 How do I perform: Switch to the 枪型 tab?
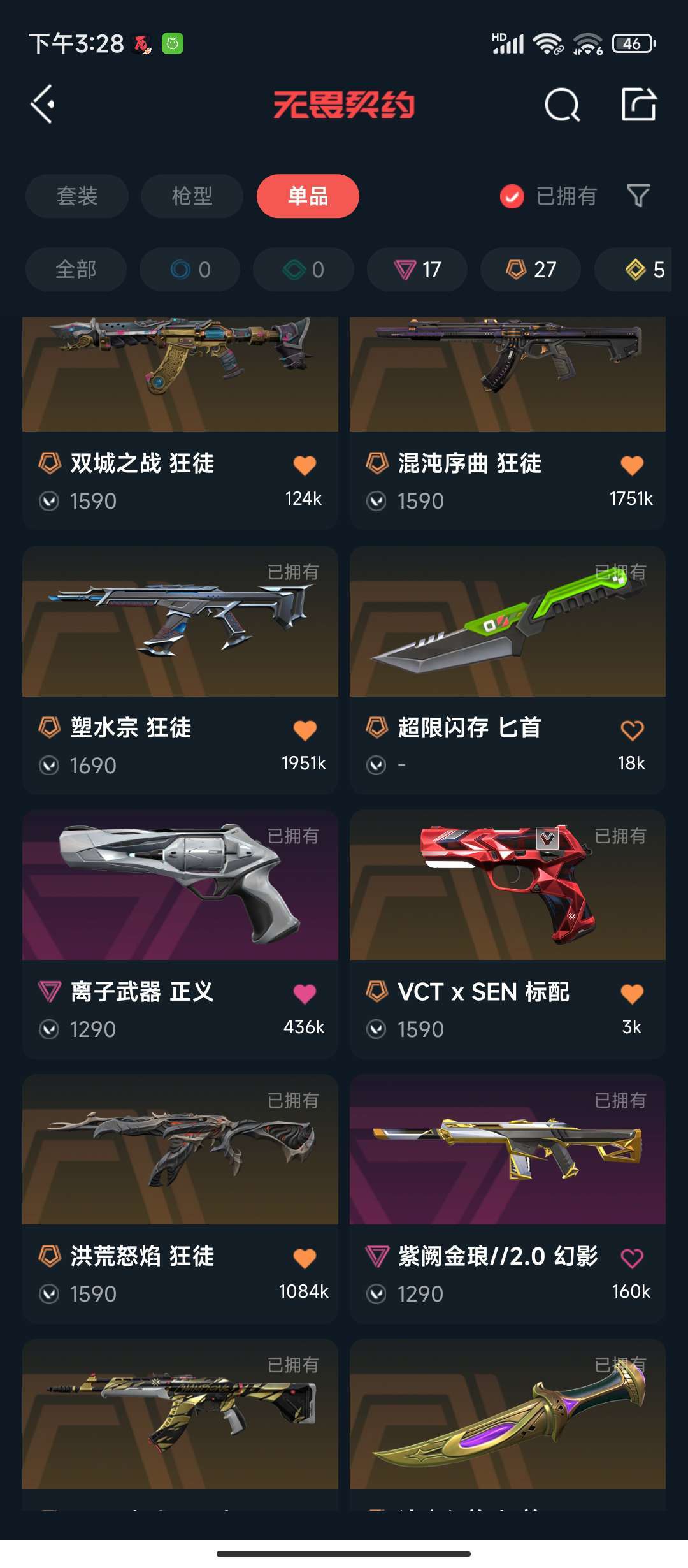192,196
